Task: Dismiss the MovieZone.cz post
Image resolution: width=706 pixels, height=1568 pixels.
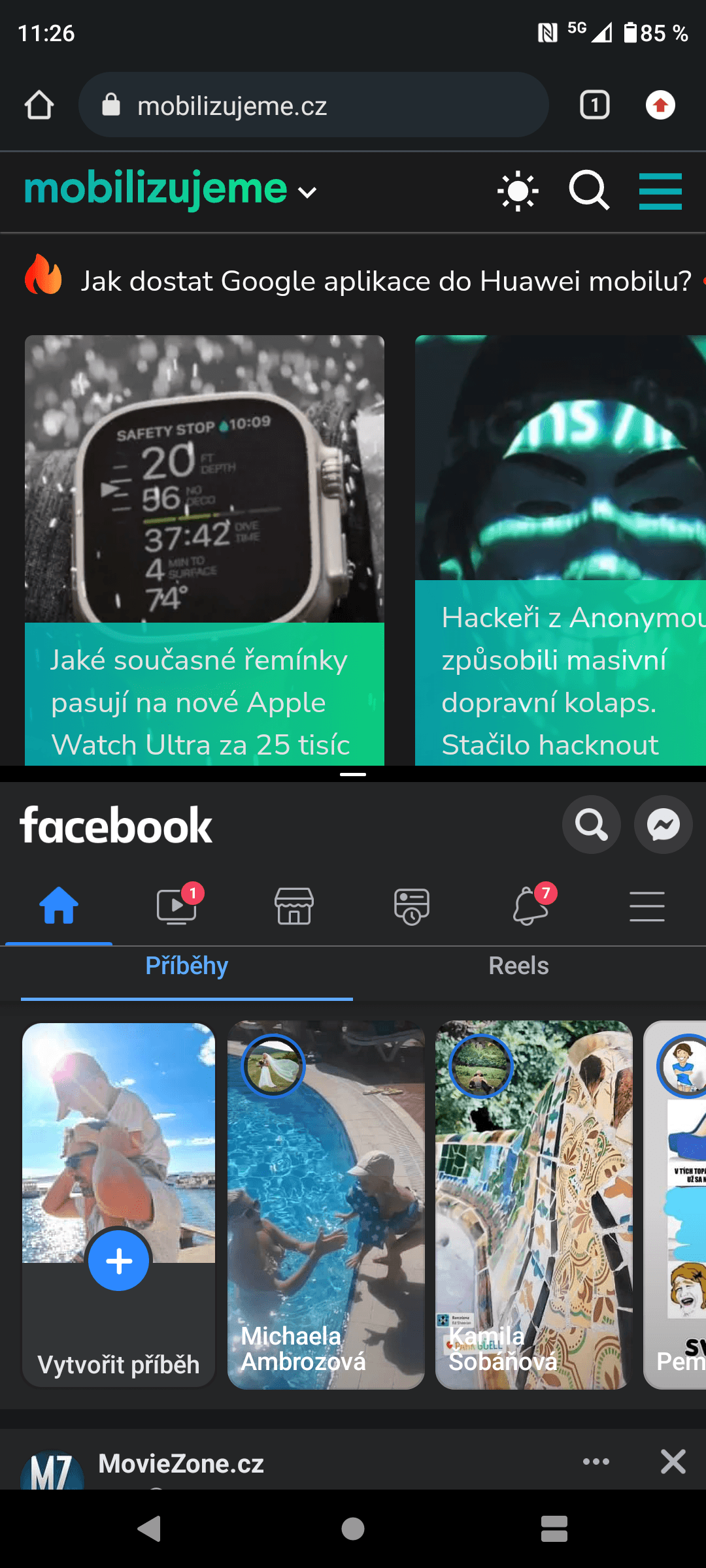Action: (x=673, y=1462)
